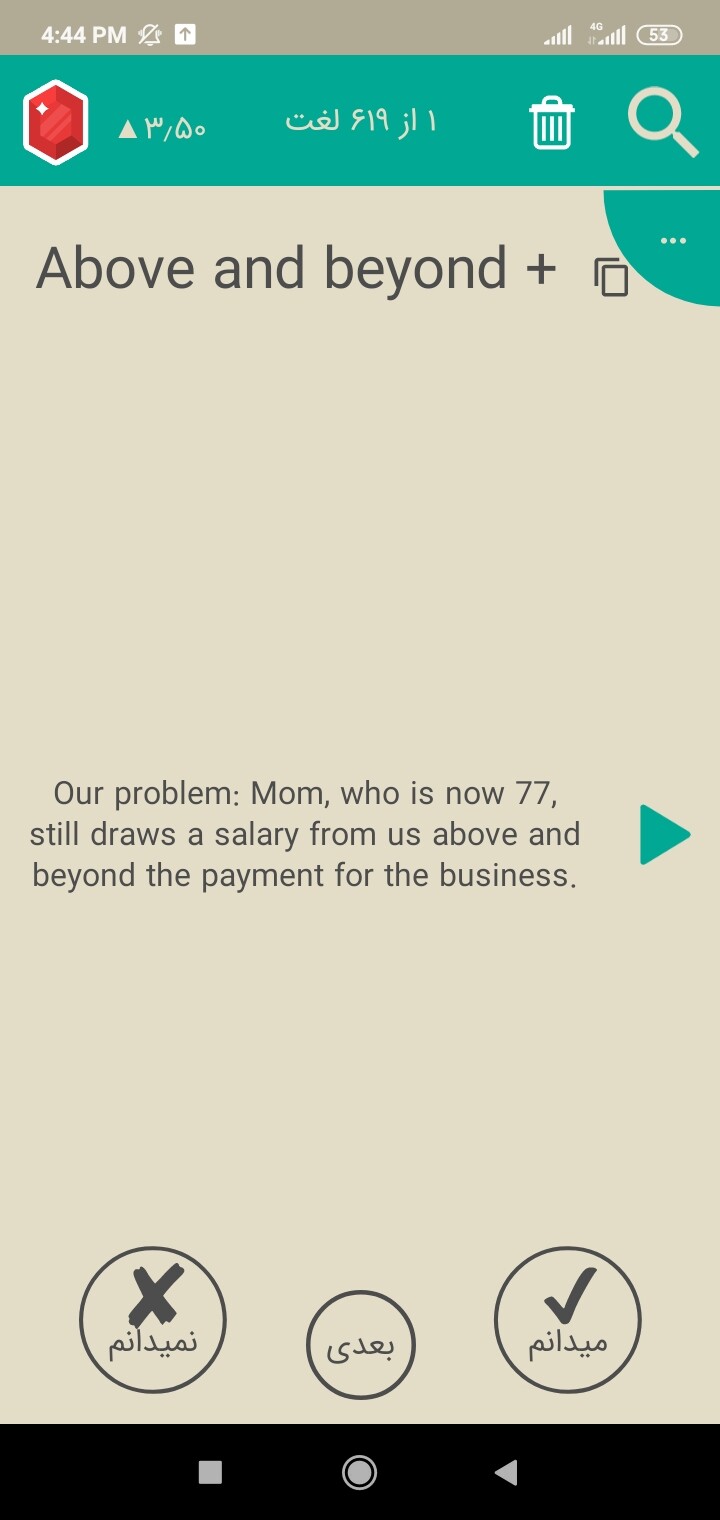This screenshot has height=1520, width=720.
Task: Open the red gem icon
Action: [56, 122]
